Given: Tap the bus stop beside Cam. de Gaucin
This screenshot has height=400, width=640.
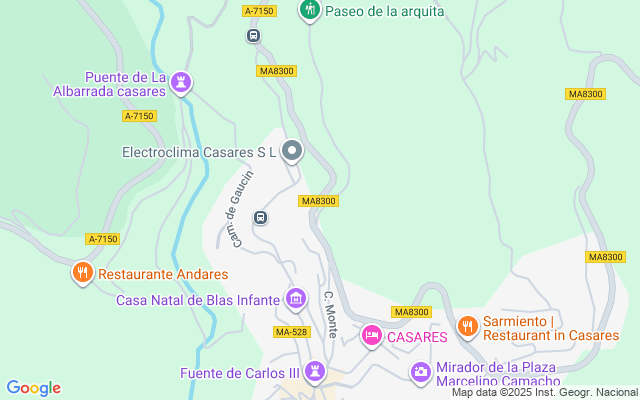Looking at the screenshot, I should point(260,218).
